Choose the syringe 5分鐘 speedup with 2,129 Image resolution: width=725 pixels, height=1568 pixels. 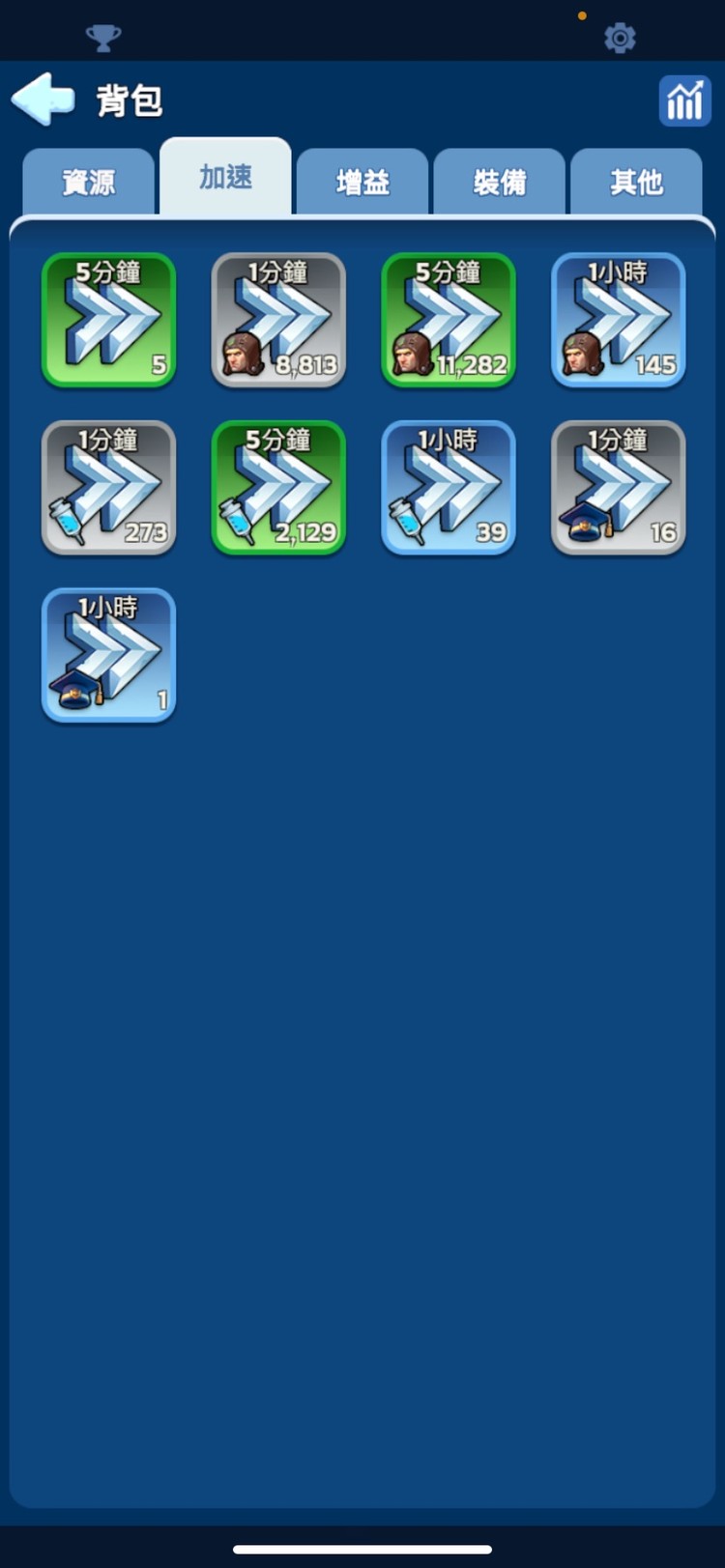278,488
